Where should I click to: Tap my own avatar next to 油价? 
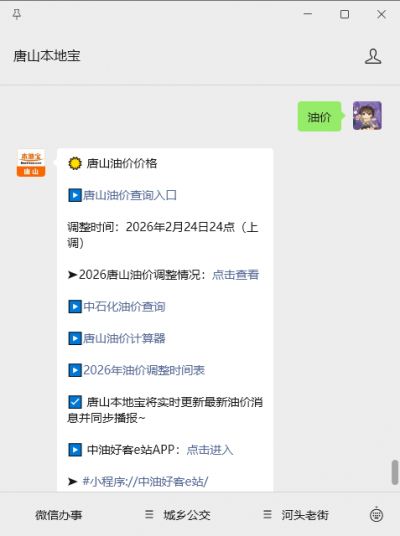(367, 116)
